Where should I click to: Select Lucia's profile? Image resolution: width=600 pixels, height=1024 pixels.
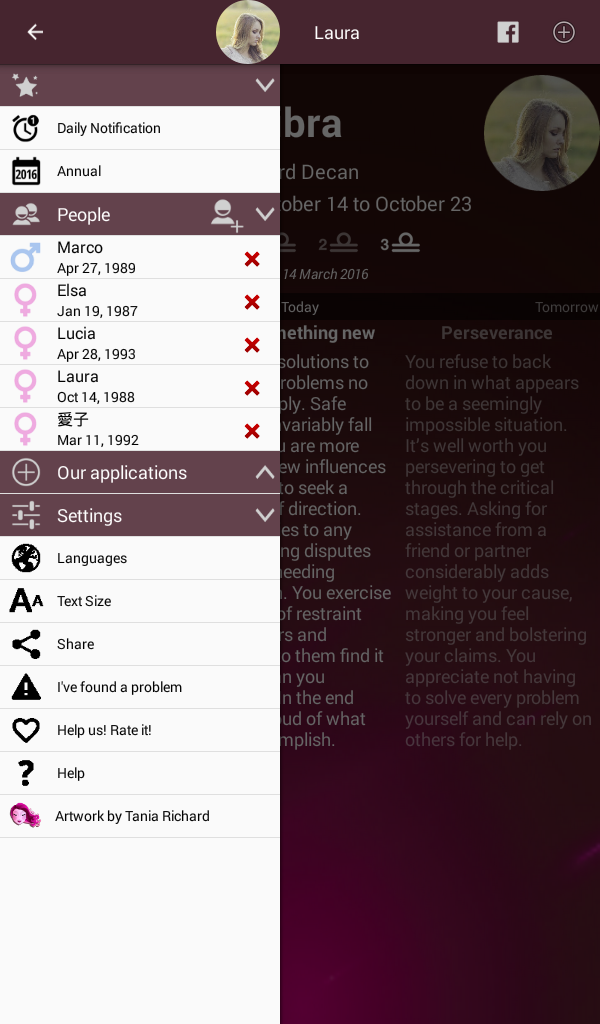pyautogui.click(x=118, y=344)
